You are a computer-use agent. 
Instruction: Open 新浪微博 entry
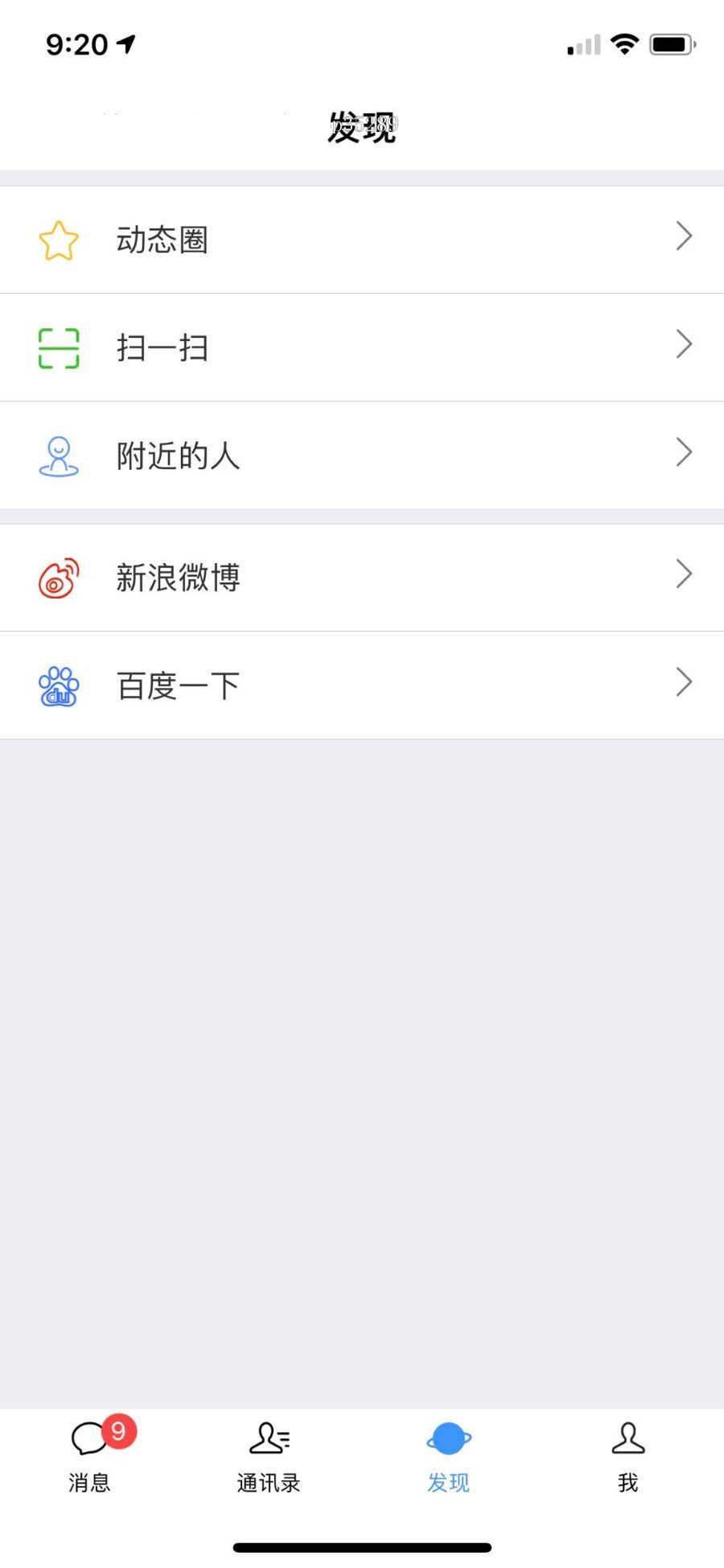pos(362,578)
